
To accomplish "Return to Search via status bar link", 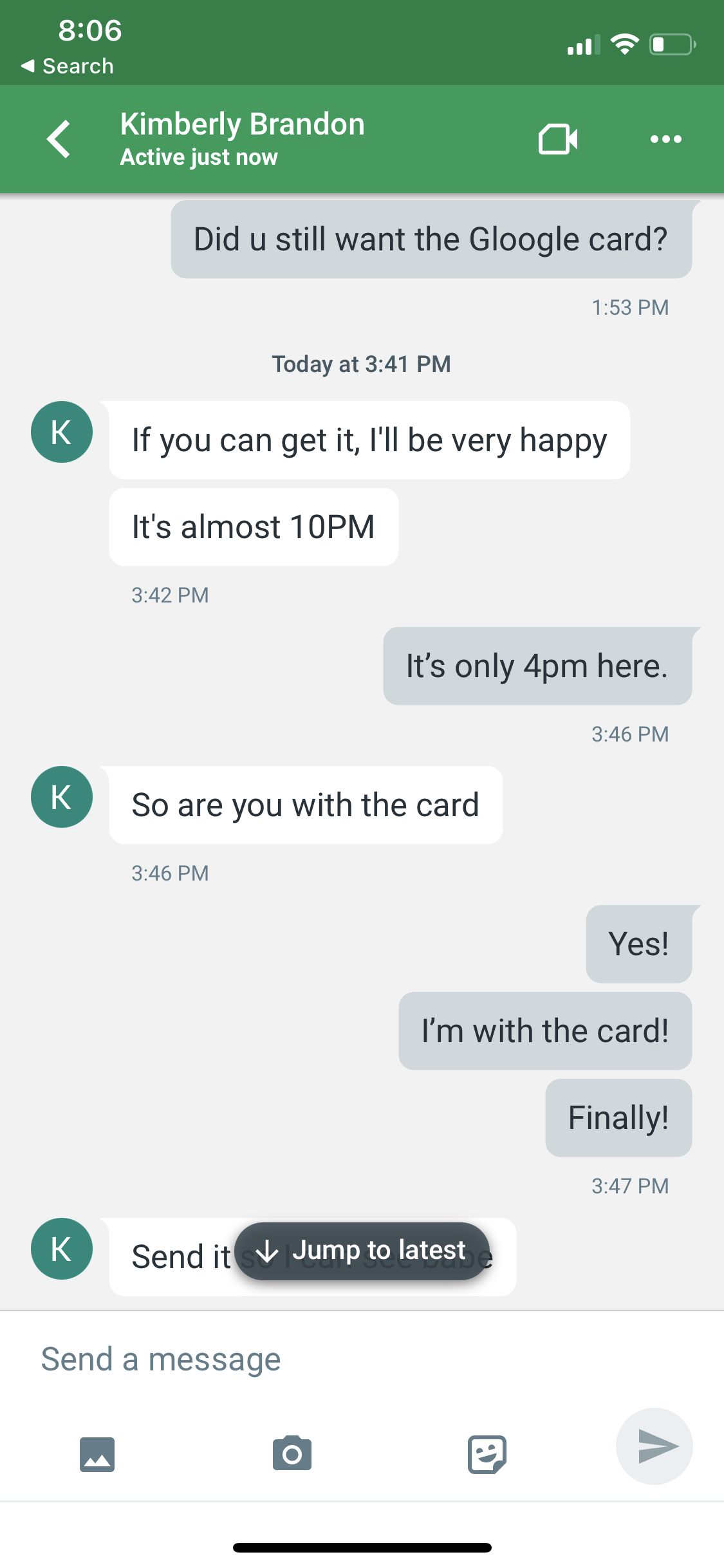I will tap(68, 66).
